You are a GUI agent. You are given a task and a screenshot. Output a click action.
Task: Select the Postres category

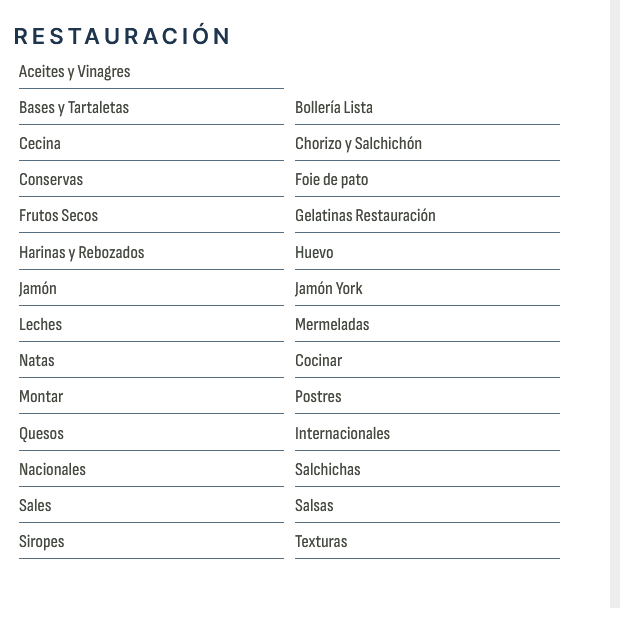pos(318,397)
